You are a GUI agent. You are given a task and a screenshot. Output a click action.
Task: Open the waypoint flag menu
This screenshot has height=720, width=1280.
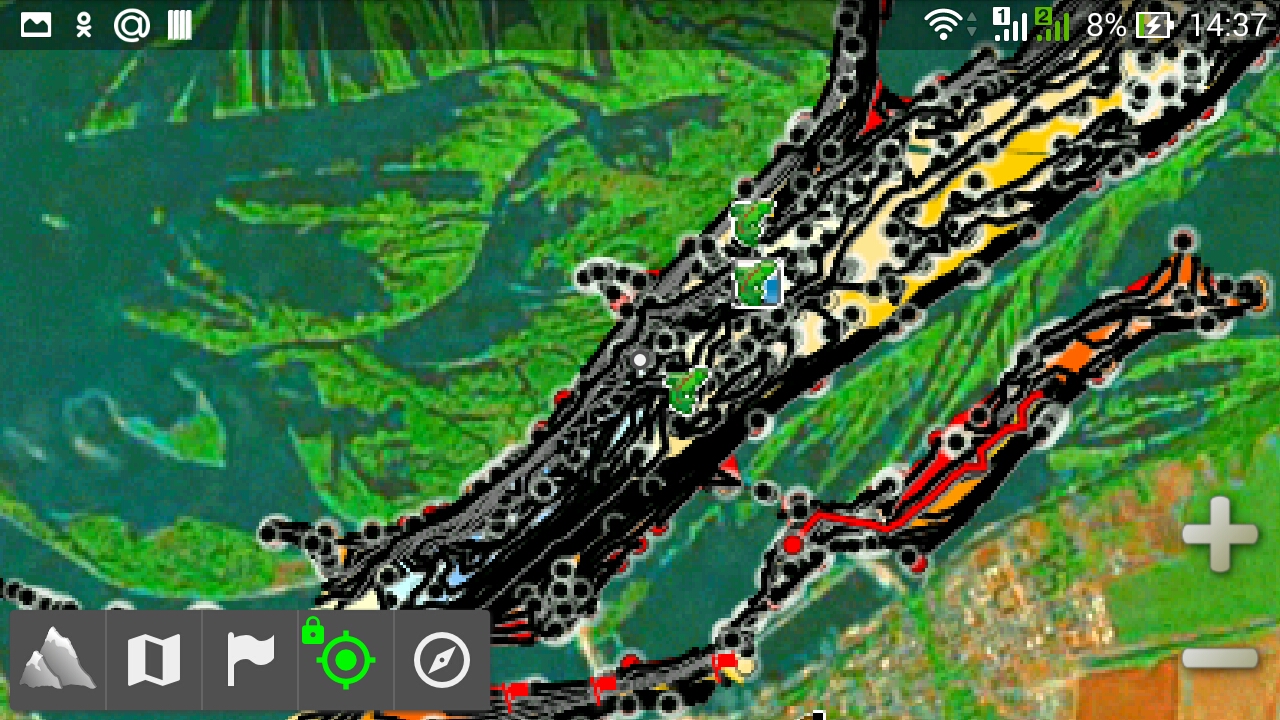(250, 660)
